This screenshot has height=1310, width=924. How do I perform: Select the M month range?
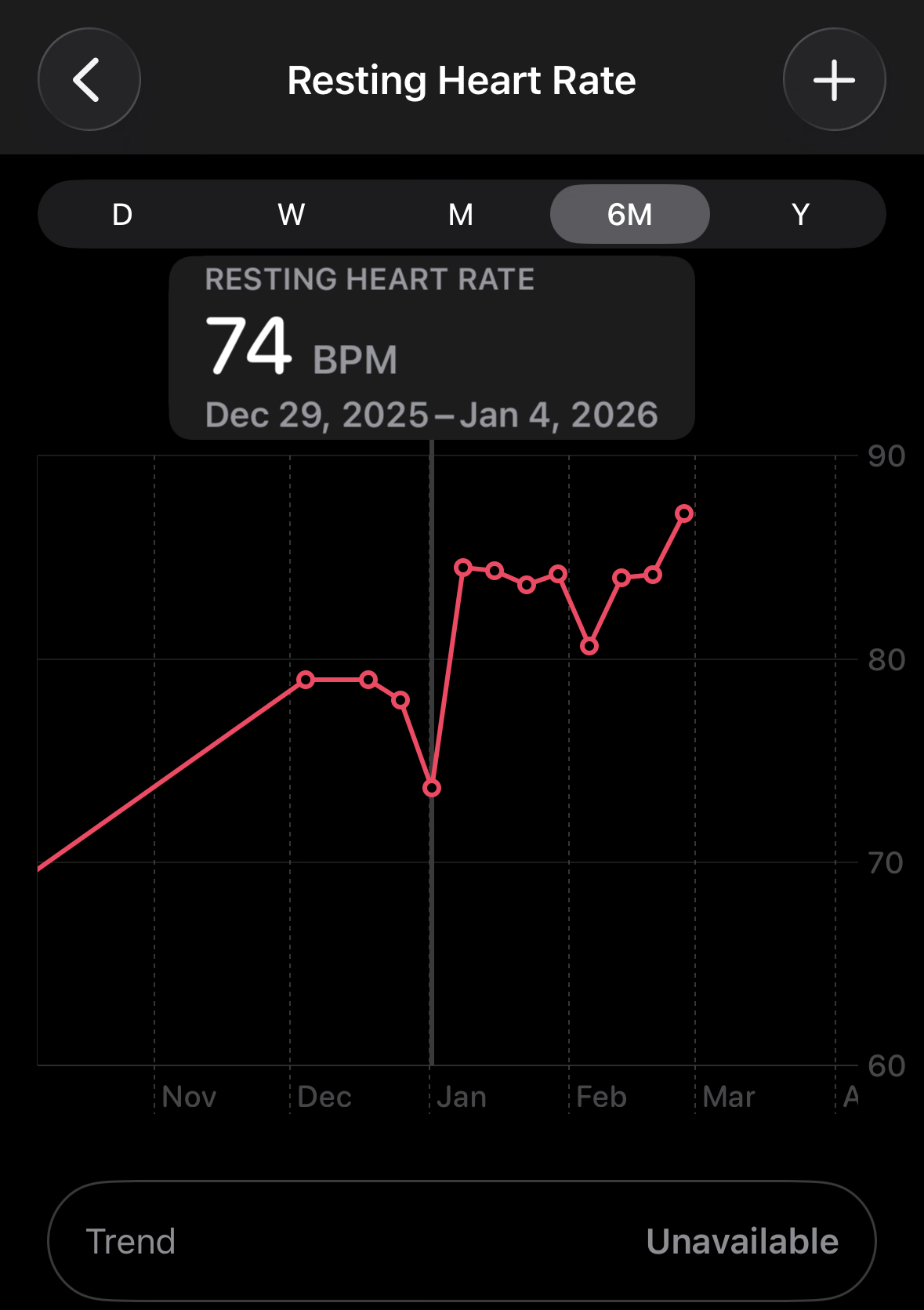click(x=461, y=214)
